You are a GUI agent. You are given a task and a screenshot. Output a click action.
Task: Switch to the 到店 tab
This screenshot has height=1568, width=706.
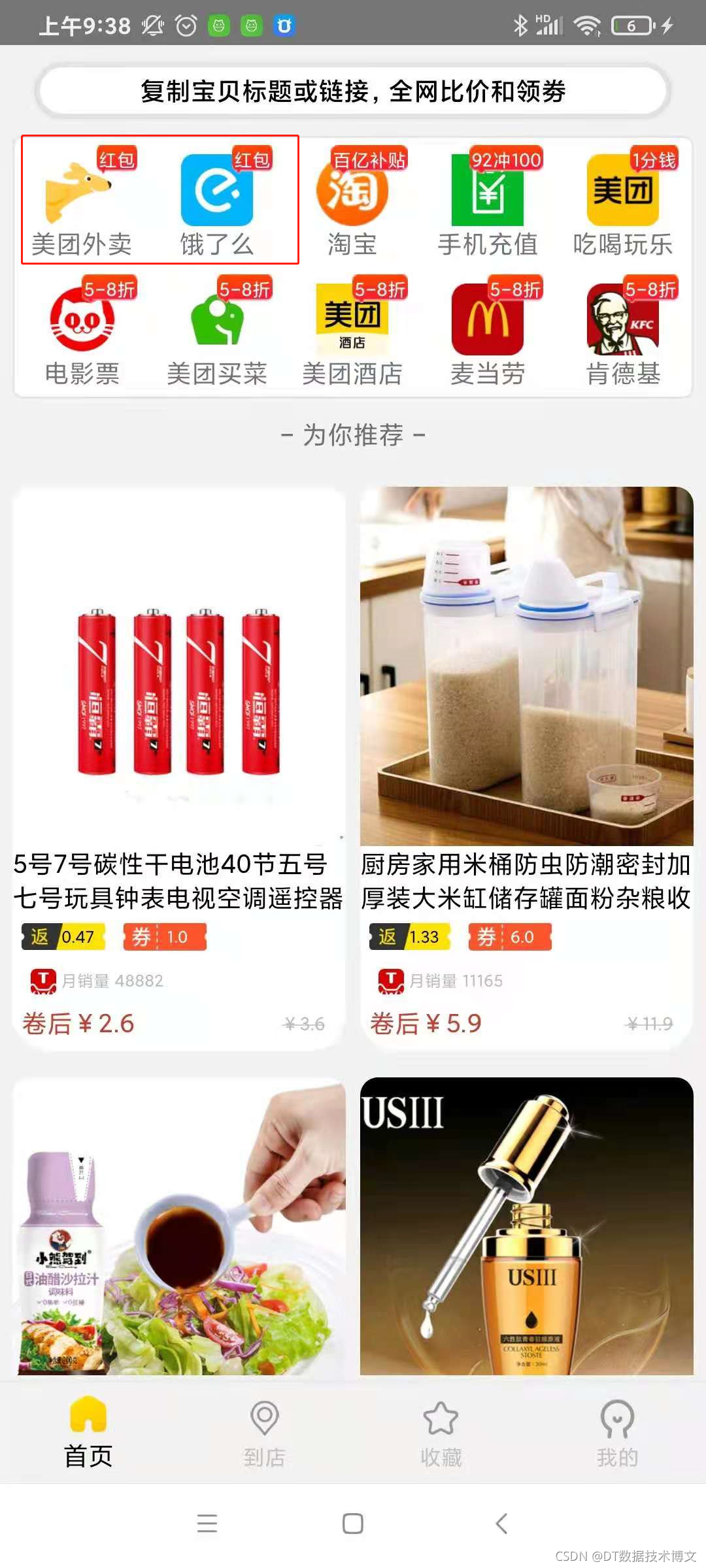click(x=265, y=1431)
